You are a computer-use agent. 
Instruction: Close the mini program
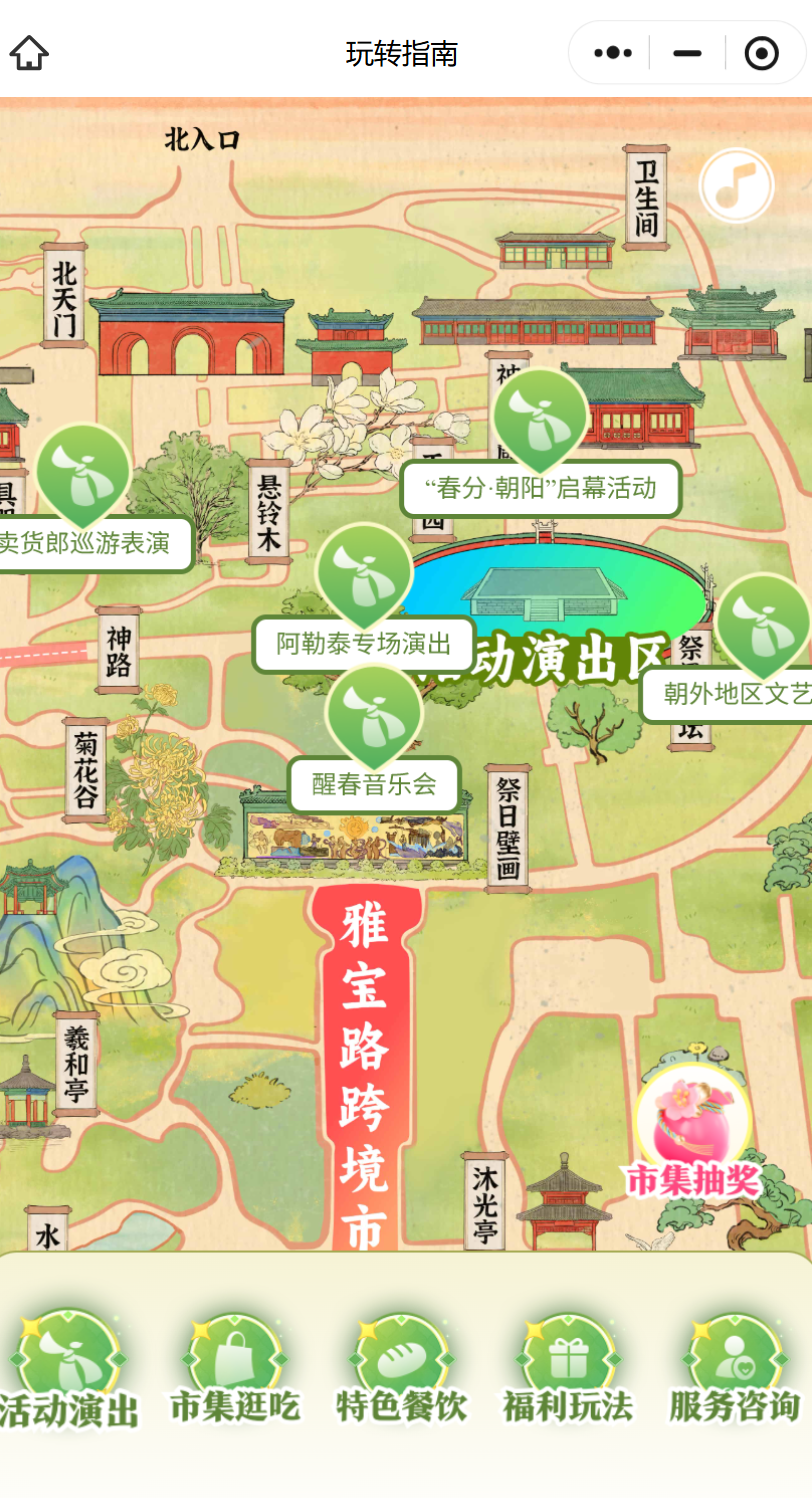tap(761, 53)
